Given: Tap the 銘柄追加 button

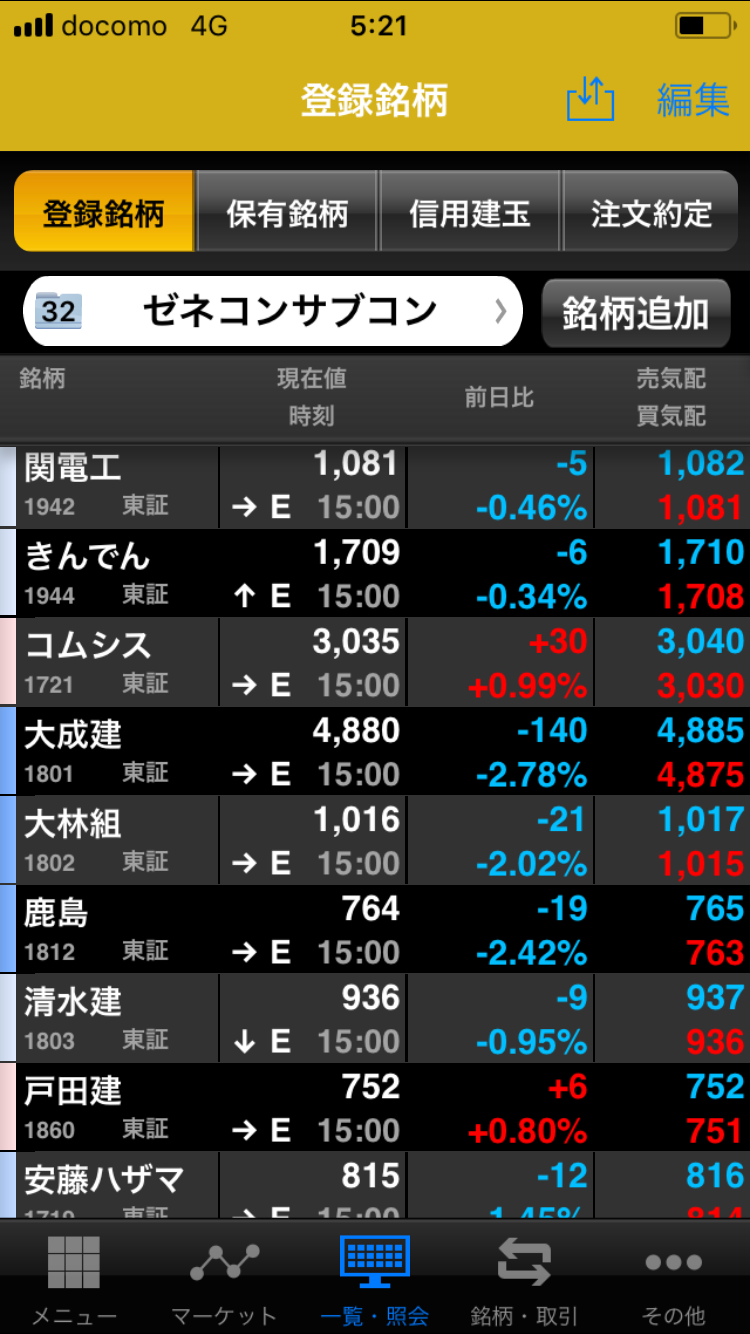Looking at the screenshot, I should [x=635, y=313].
